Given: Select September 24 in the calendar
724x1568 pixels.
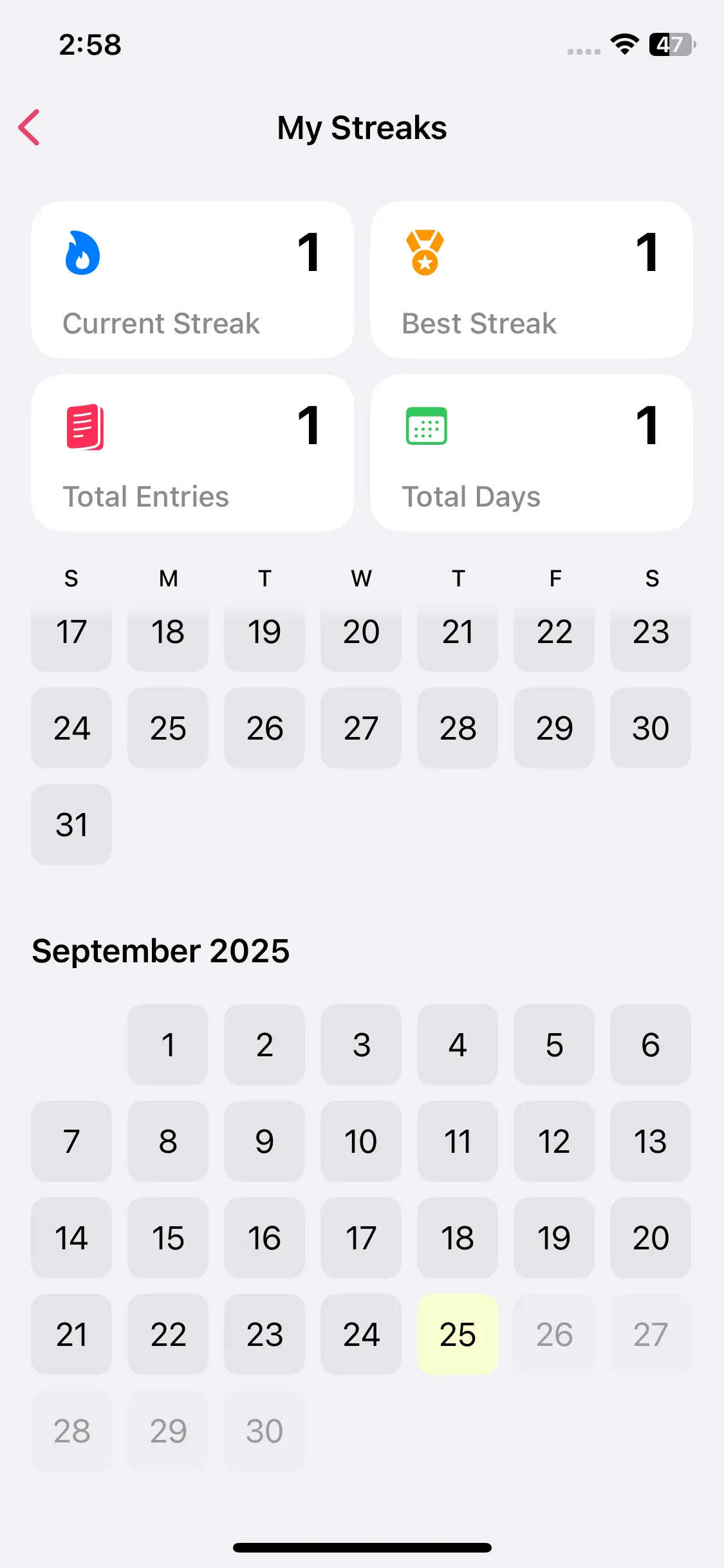Looking at the screenshot, I should [360, 1334].
